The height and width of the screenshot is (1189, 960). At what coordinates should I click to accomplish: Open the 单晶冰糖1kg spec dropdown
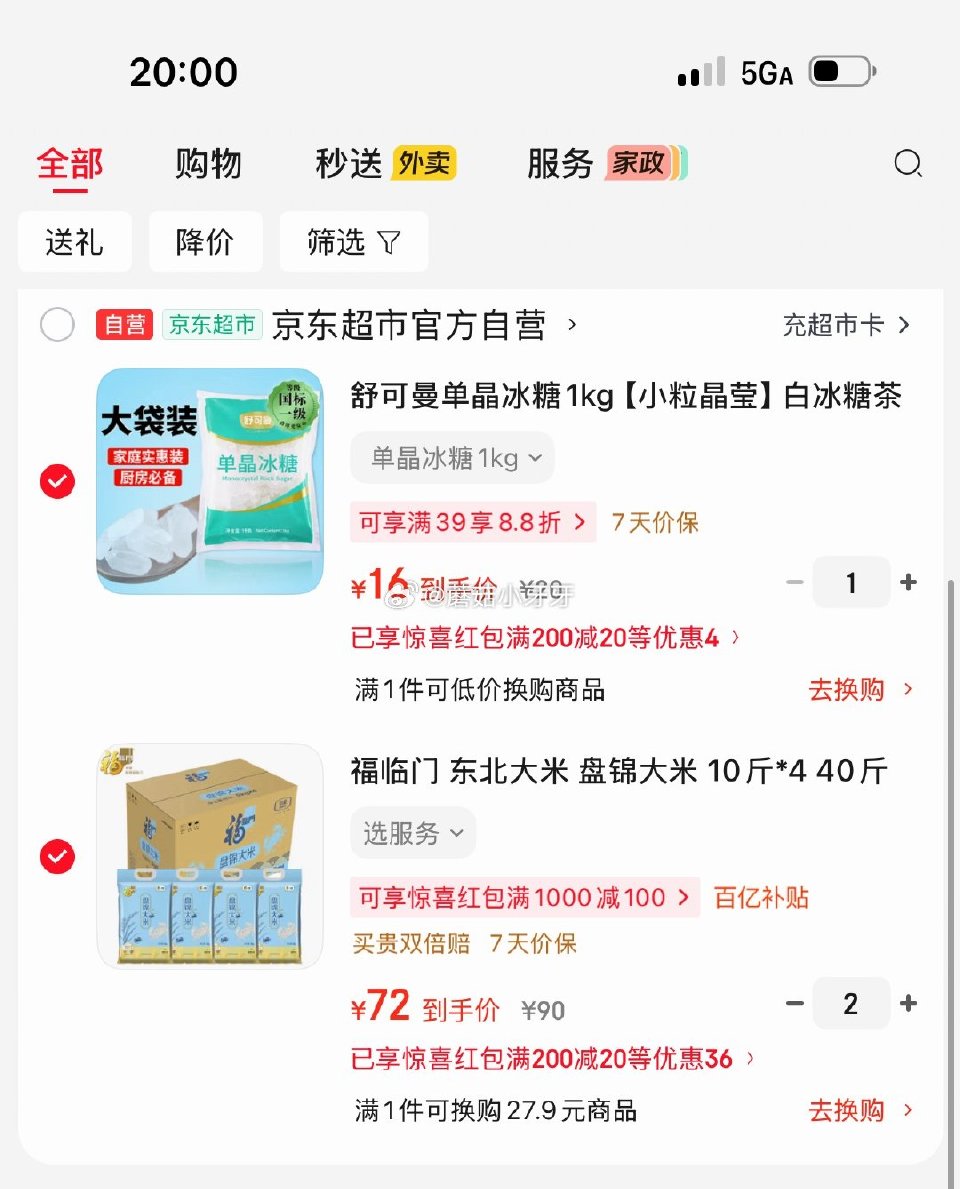pos(451,457)
